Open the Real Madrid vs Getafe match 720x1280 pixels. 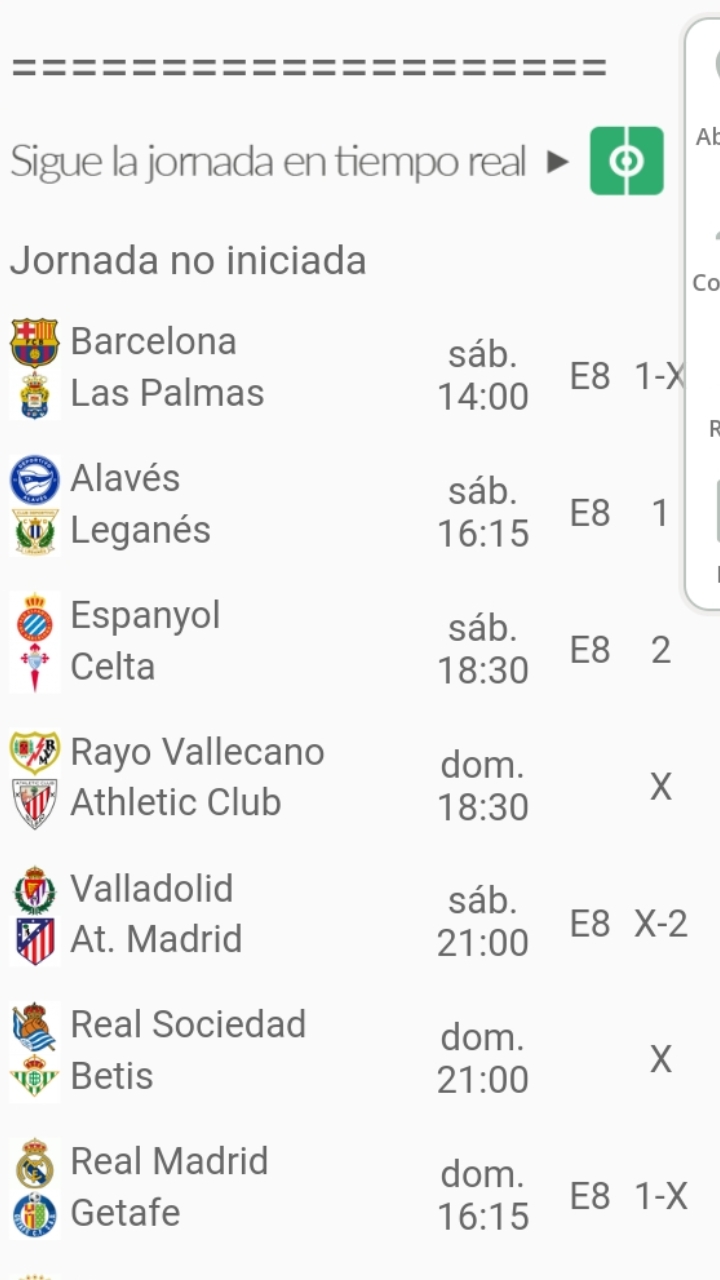pos(350,1188)
